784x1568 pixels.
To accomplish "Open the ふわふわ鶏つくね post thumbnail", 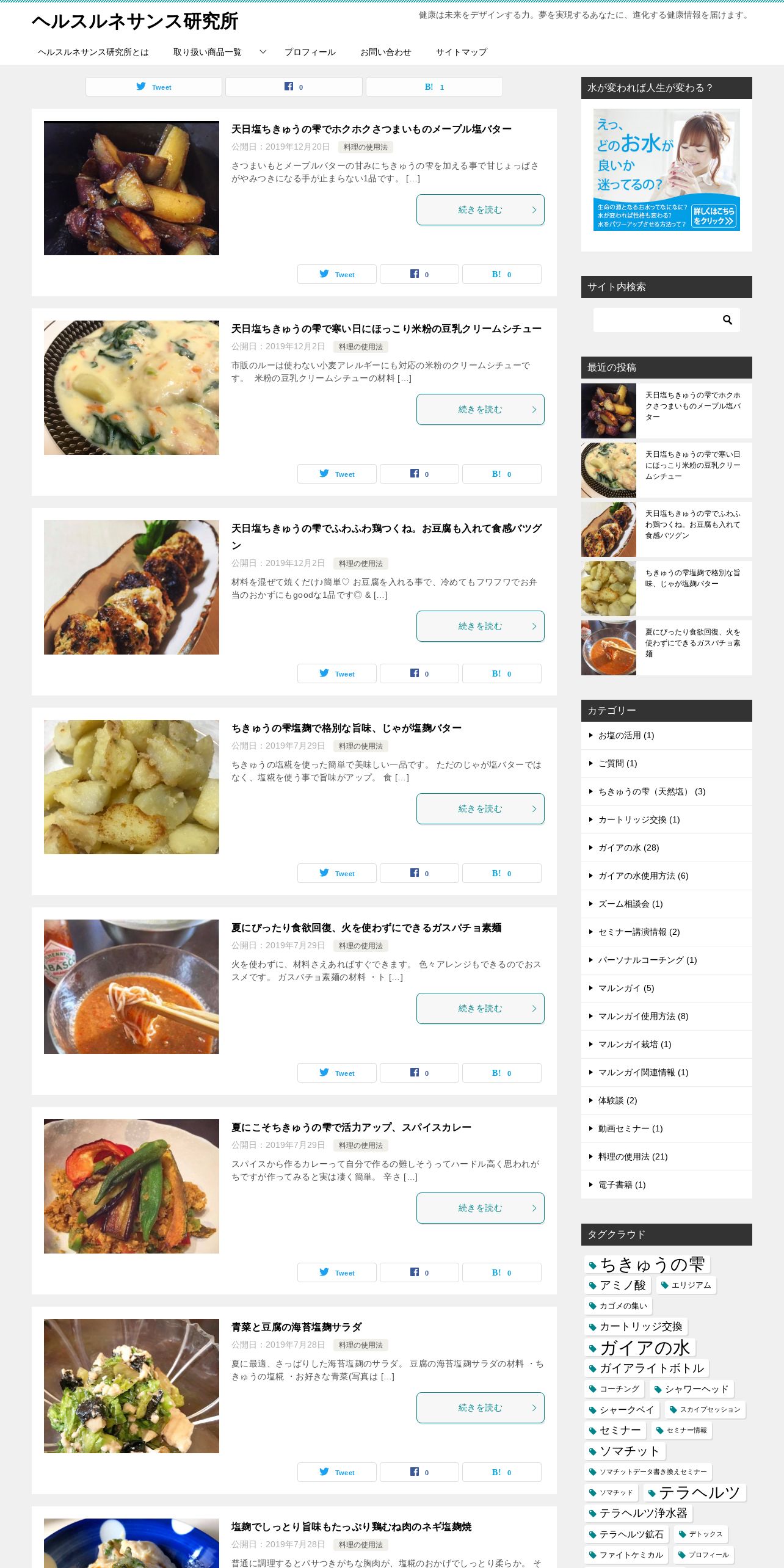I will point(131,587).
